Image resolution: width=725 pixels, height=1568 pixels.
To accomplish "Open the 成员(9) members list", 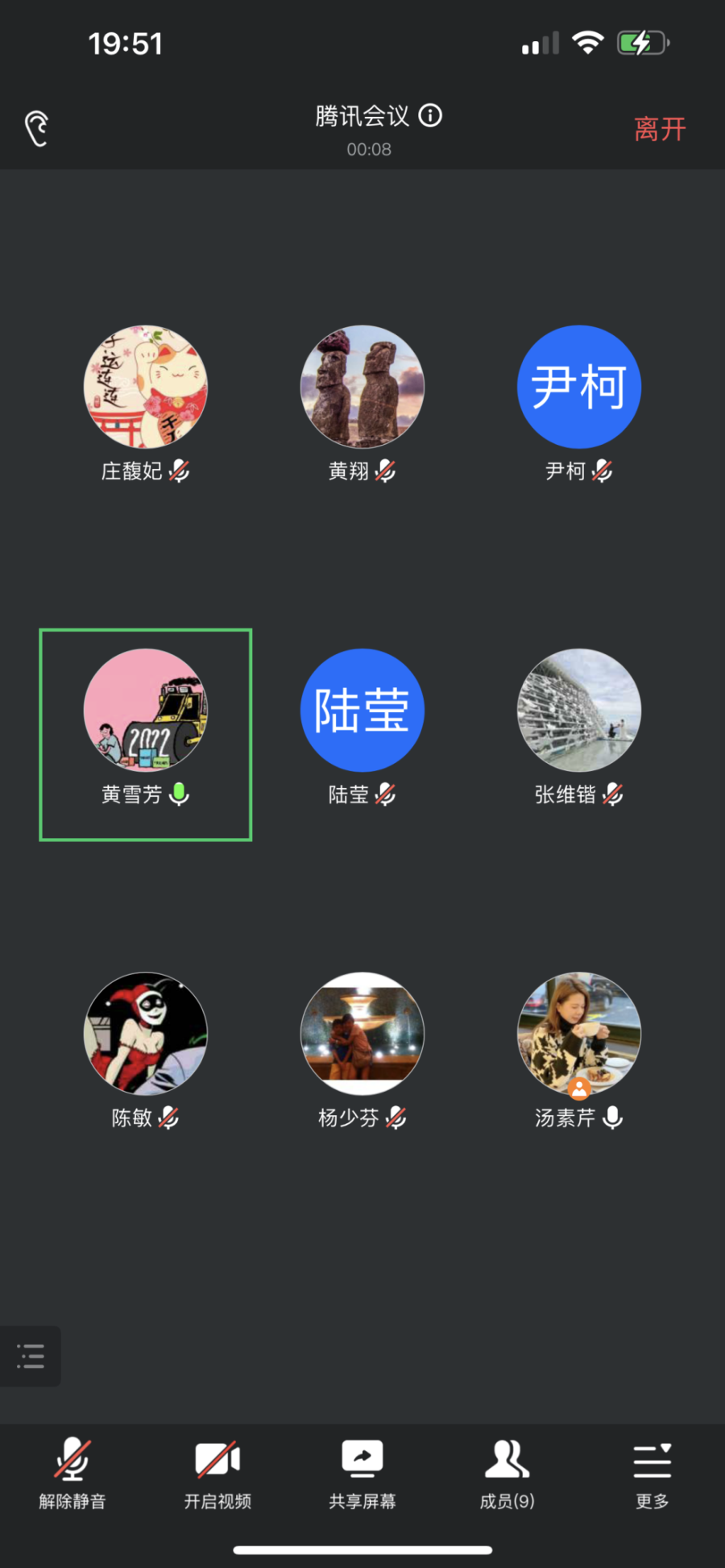I will 507,1473.
